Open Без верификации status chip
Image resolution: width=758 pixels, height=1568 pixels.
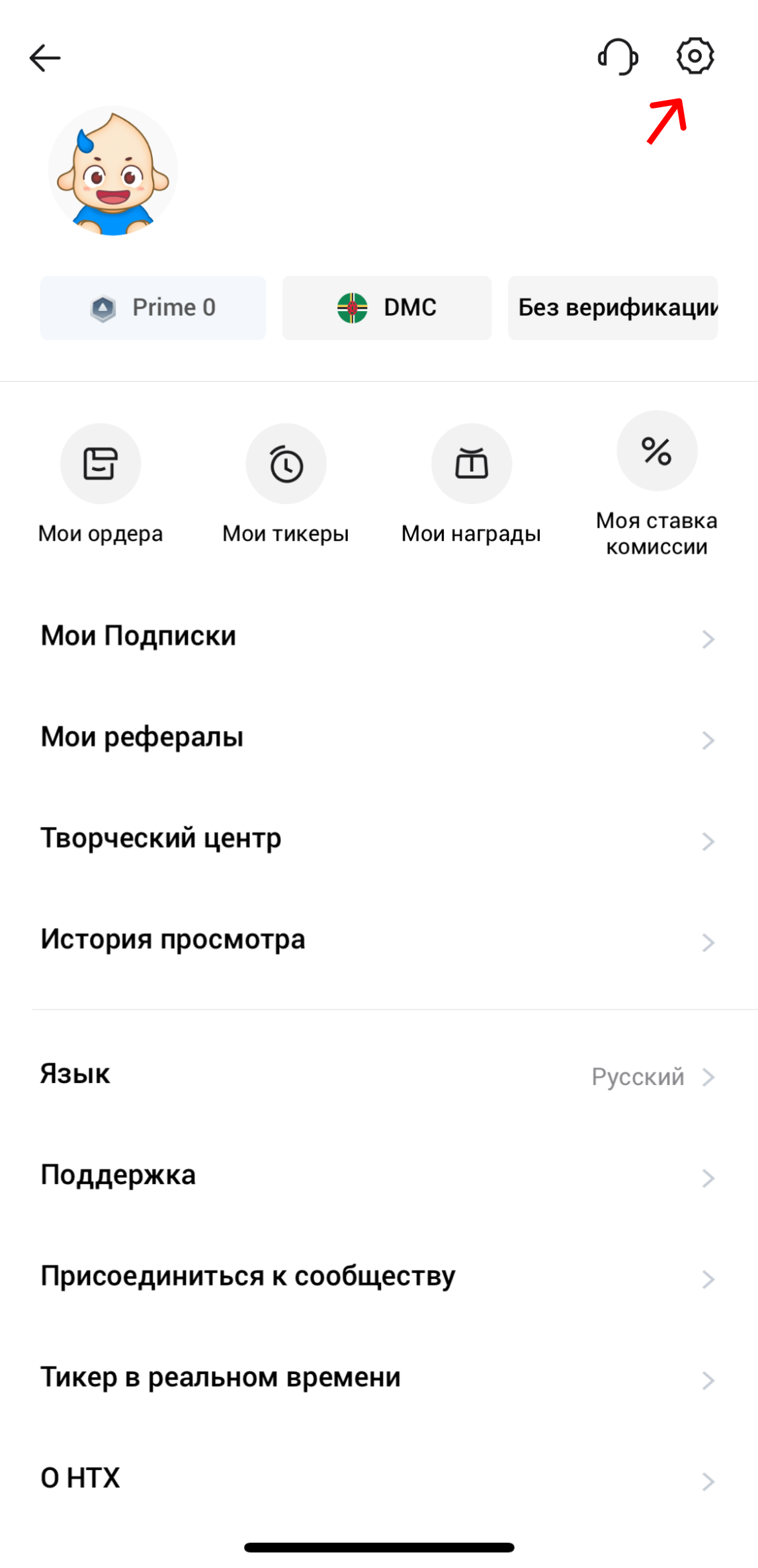tap(612, 308)
